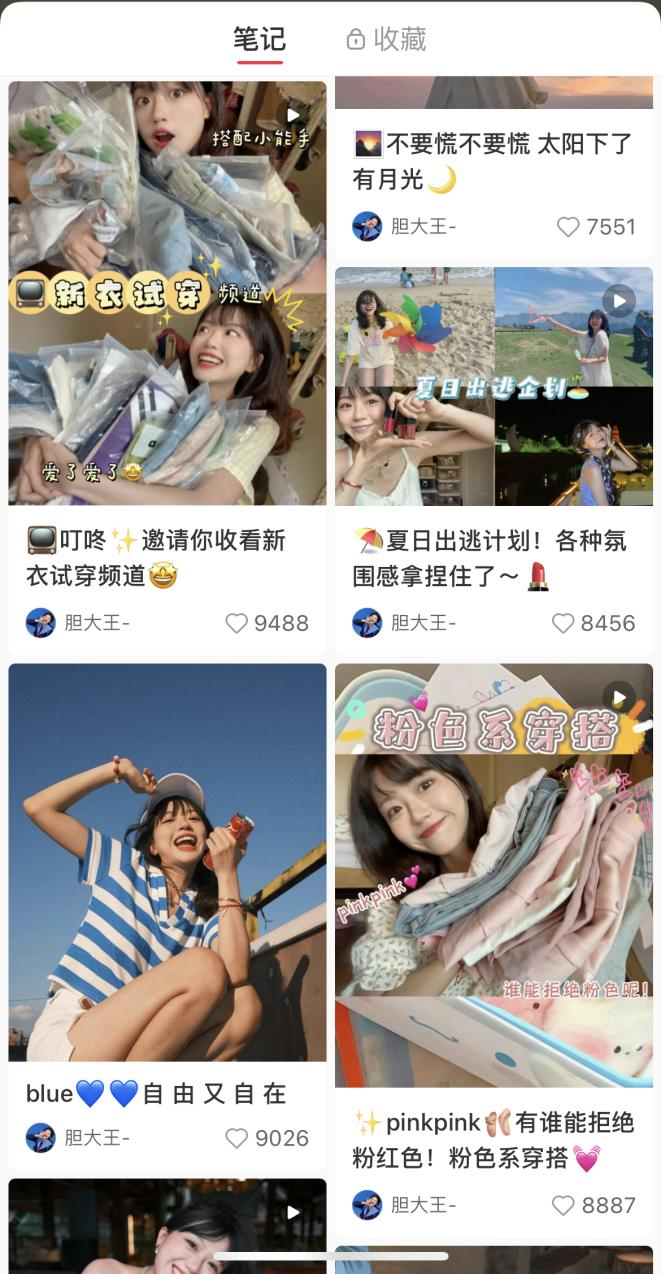Like the pinkpink 粉色系穿搭 note

tap(564, 1206)
